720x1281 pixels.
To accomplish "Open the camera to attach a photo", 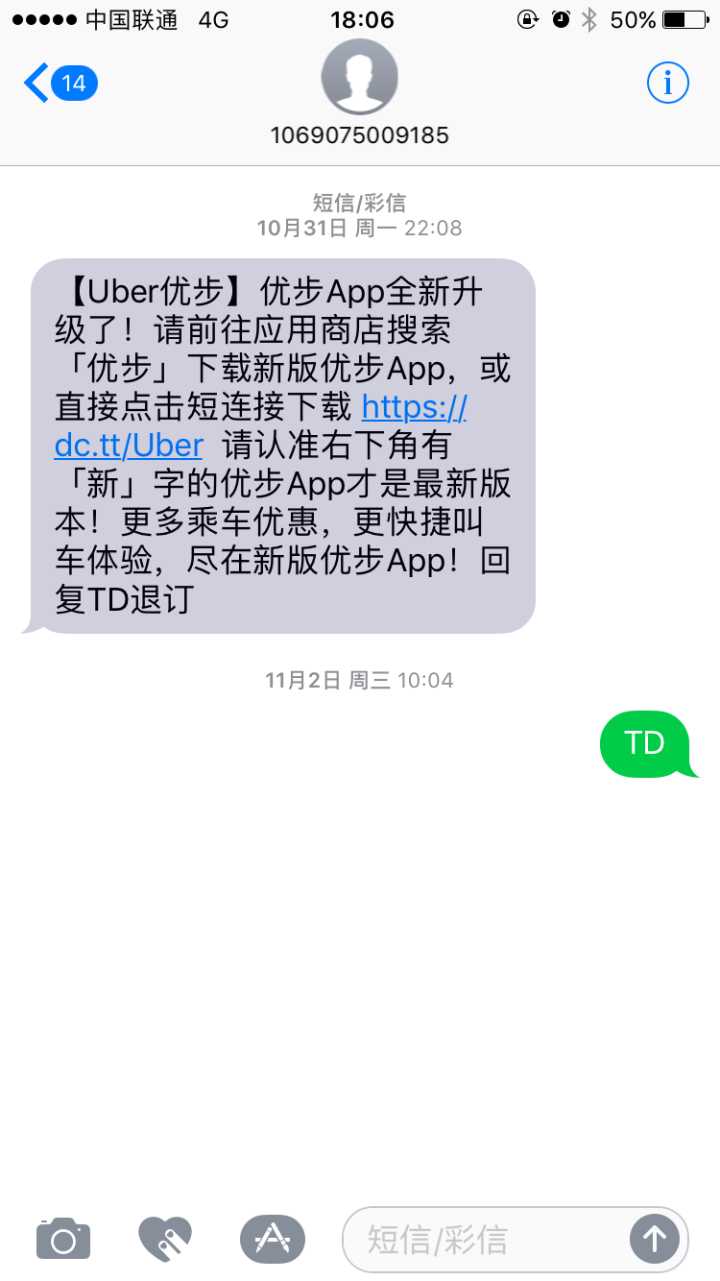I will (63, 1240).
